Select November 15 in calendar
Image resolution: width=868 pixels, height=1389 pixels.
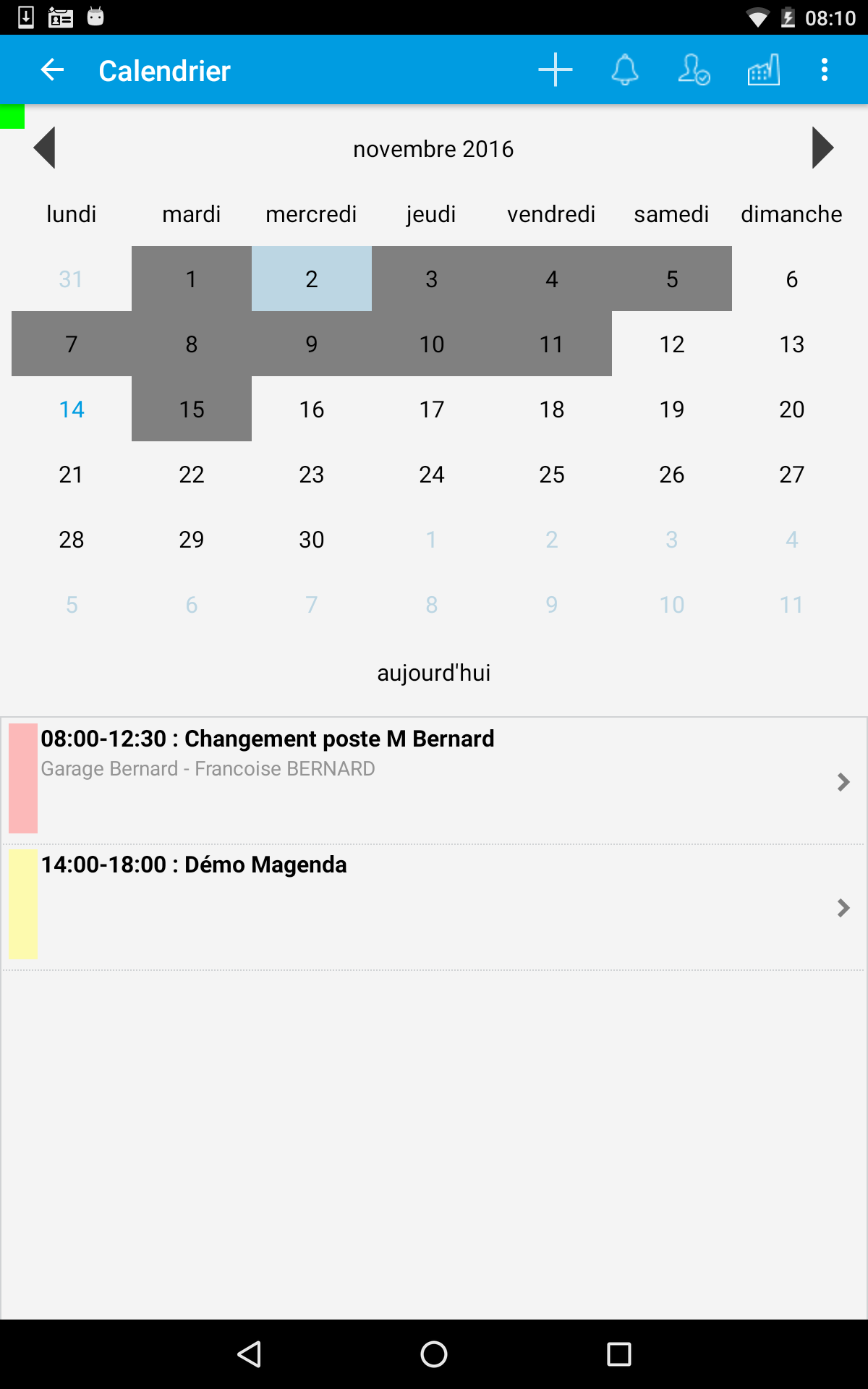[192, 409]
